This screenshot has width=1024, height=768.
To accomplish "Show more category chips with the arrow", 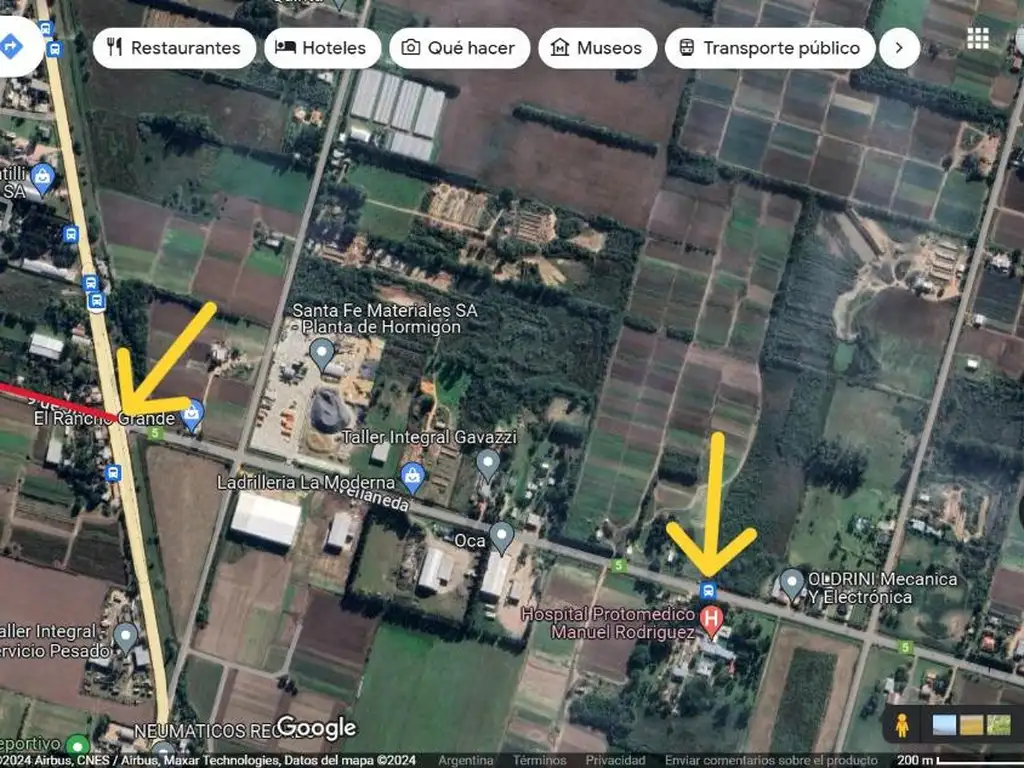I will [x=899, y=47].
